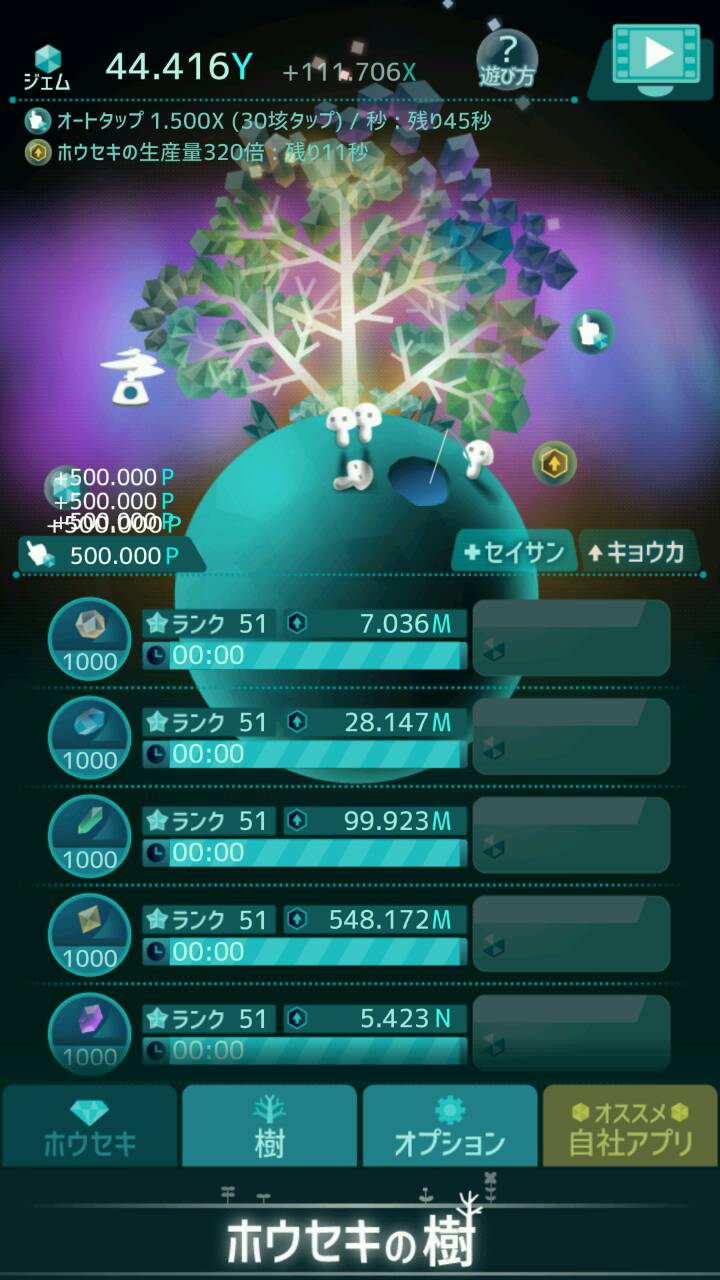Upgrade the gem costing 548.172M

click(571, 934)
